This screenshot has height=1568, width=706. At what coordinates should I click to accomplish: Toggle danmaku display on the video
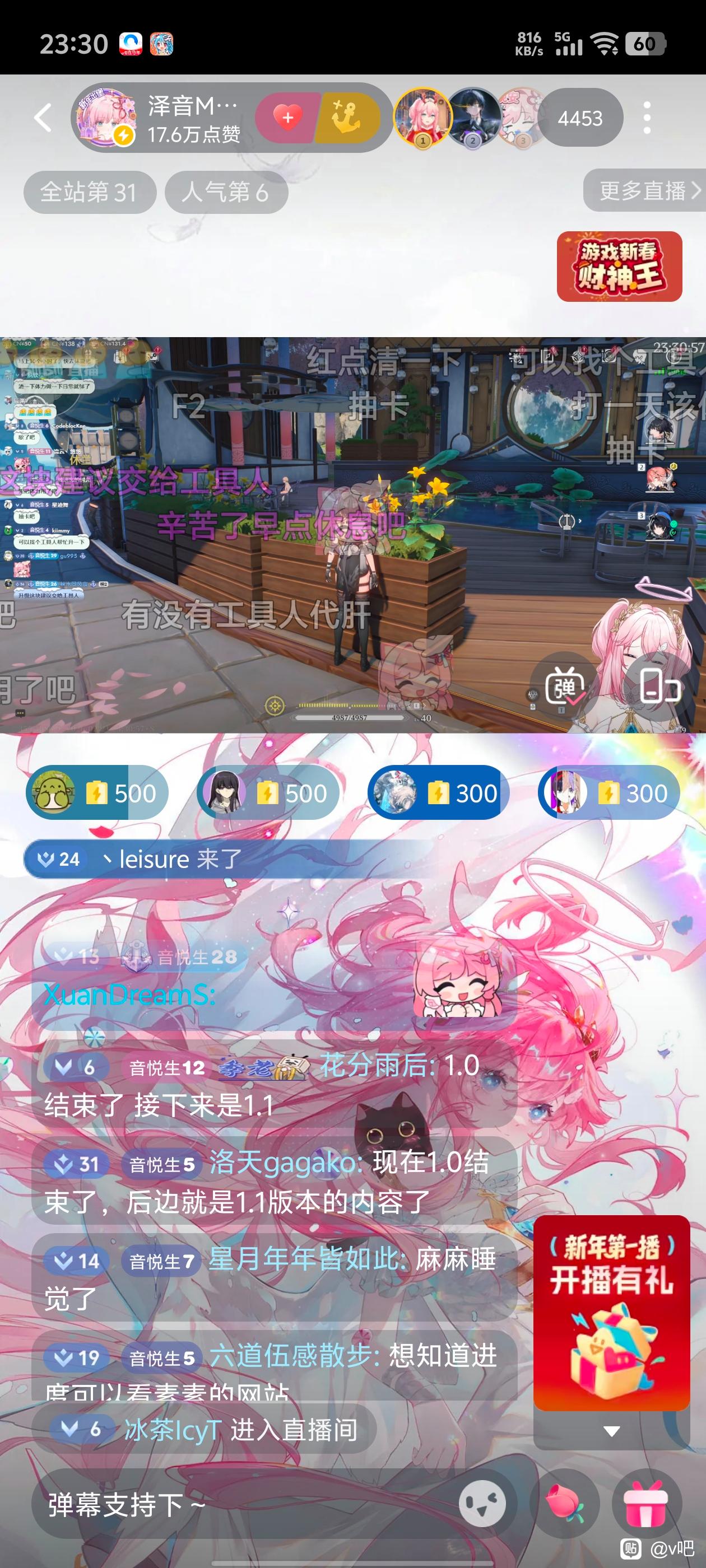point(564,687)
